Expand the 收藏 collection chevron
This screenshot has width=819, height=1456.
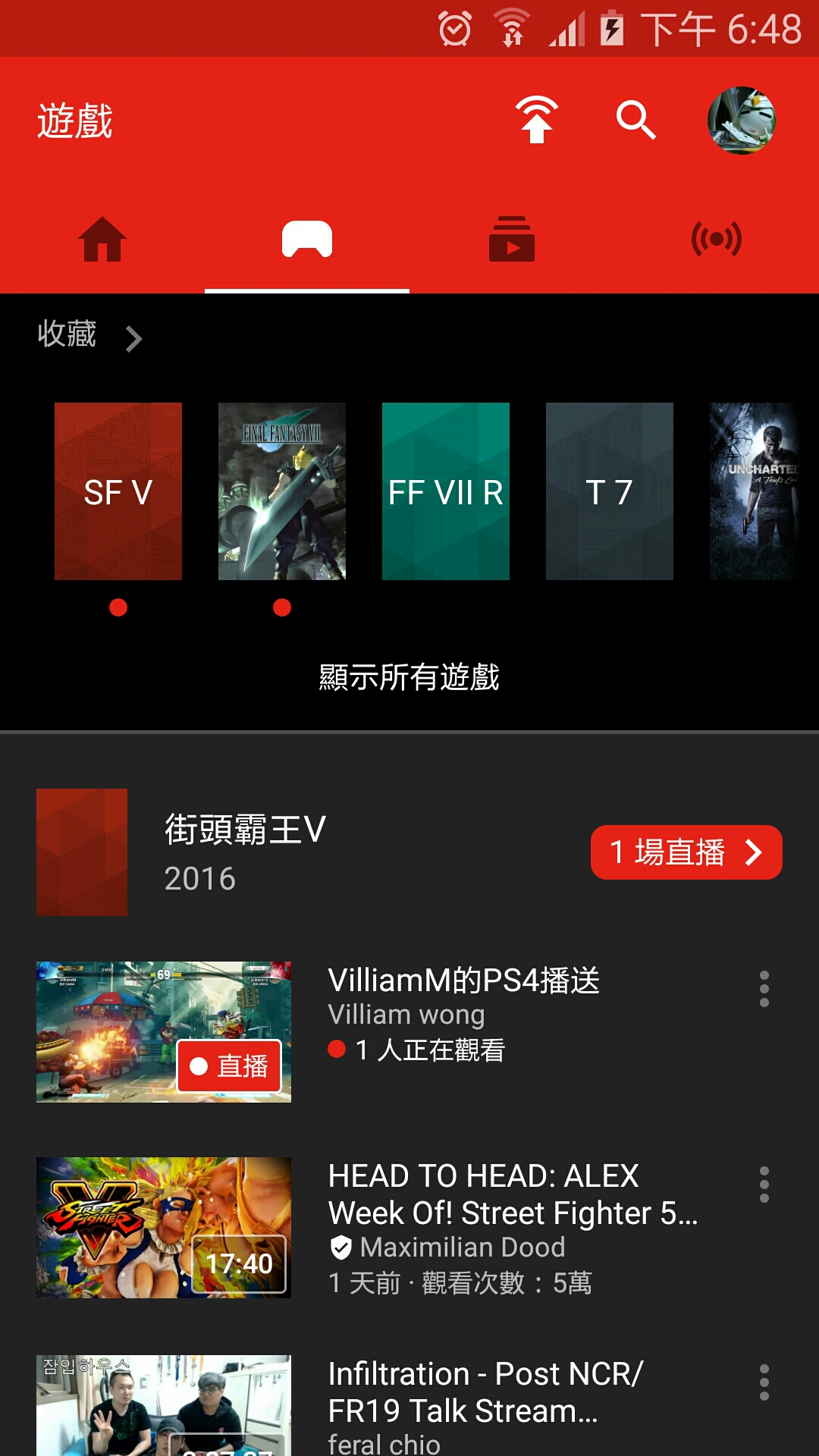pyautogui.click(x=133, y=338)
